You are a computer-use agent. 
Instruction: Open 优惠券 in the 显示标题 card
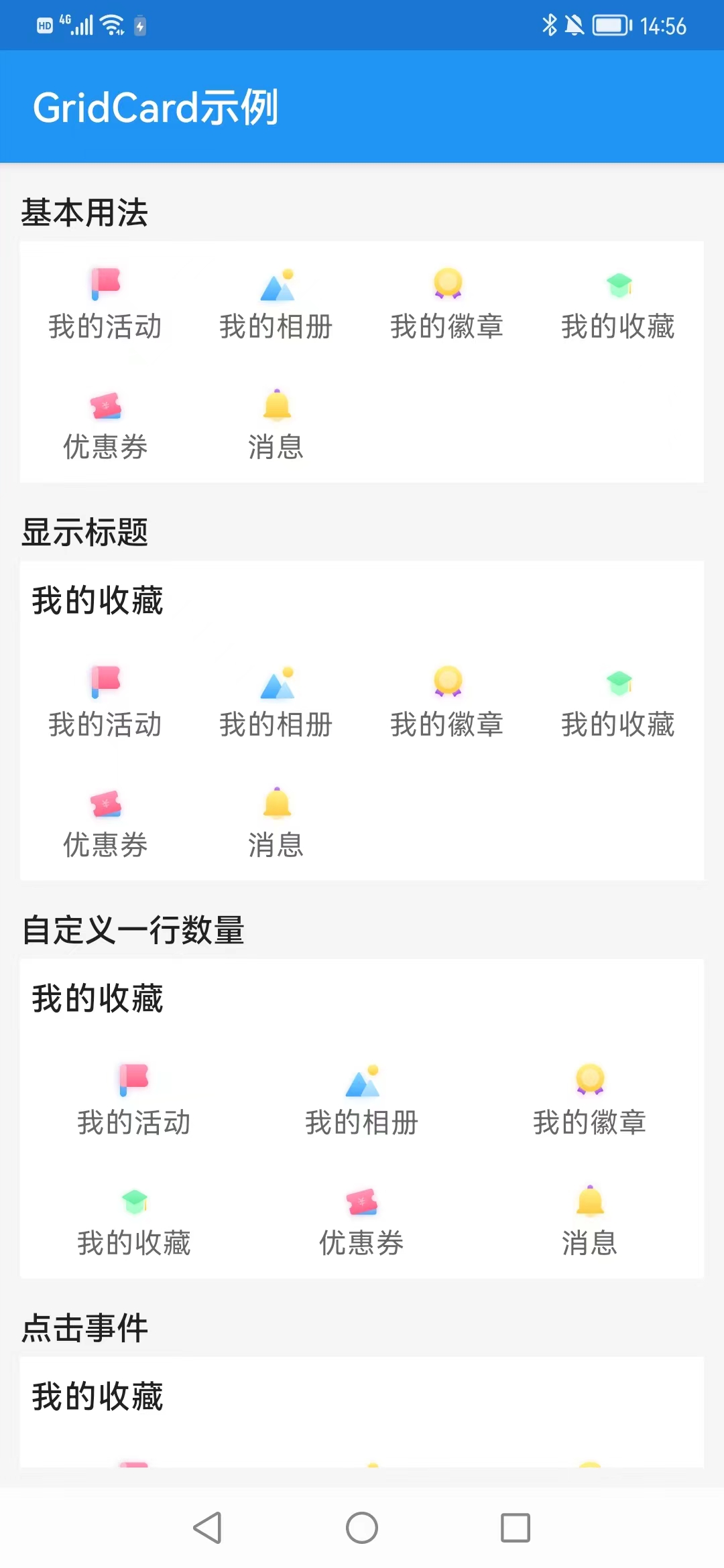(105, 824)
